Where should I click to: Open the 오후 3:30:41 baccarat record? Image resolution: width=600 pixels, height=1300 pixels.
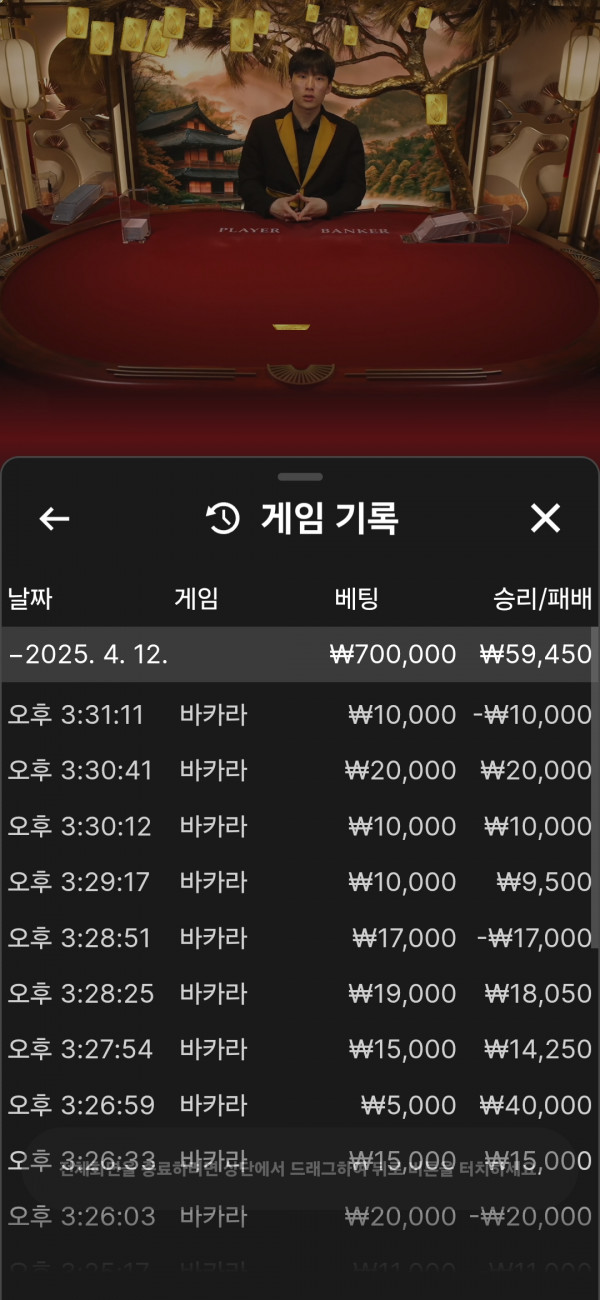pyautogui.click(x=298, y=771)
